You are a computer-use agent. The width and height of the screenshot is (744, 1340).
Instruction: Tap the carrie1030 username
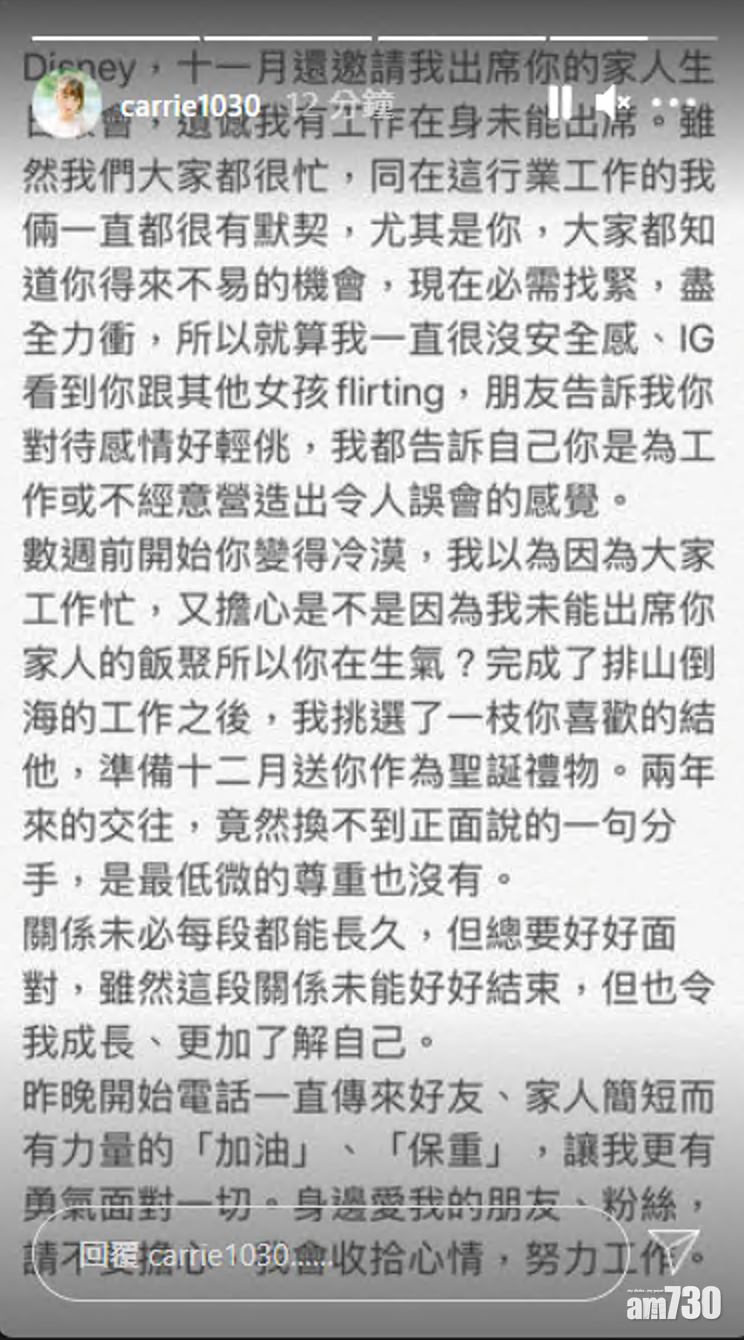point(191,105)
